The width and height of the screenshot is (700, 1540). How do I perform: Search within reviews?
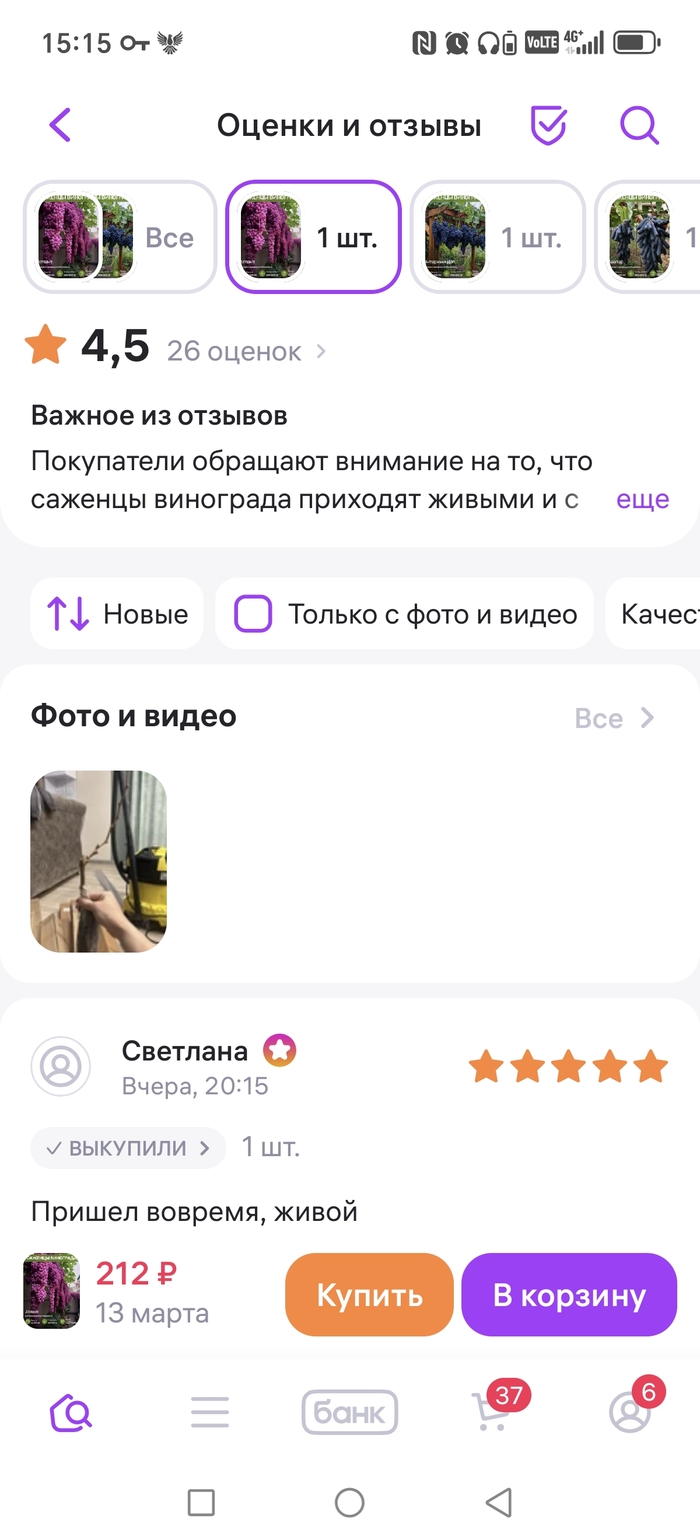(639, 126)
